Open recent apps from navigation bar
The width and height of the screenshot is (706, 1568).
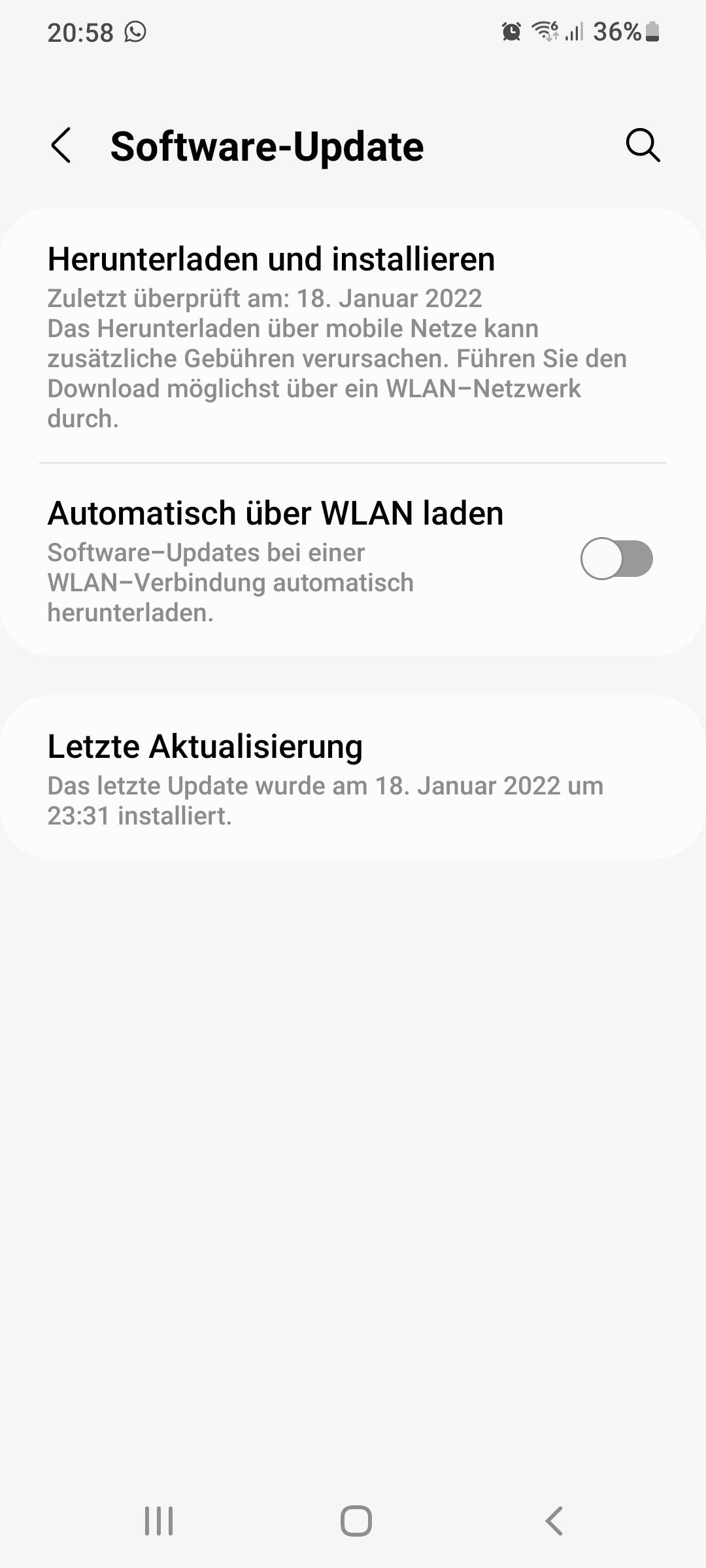pos(159,1520)
